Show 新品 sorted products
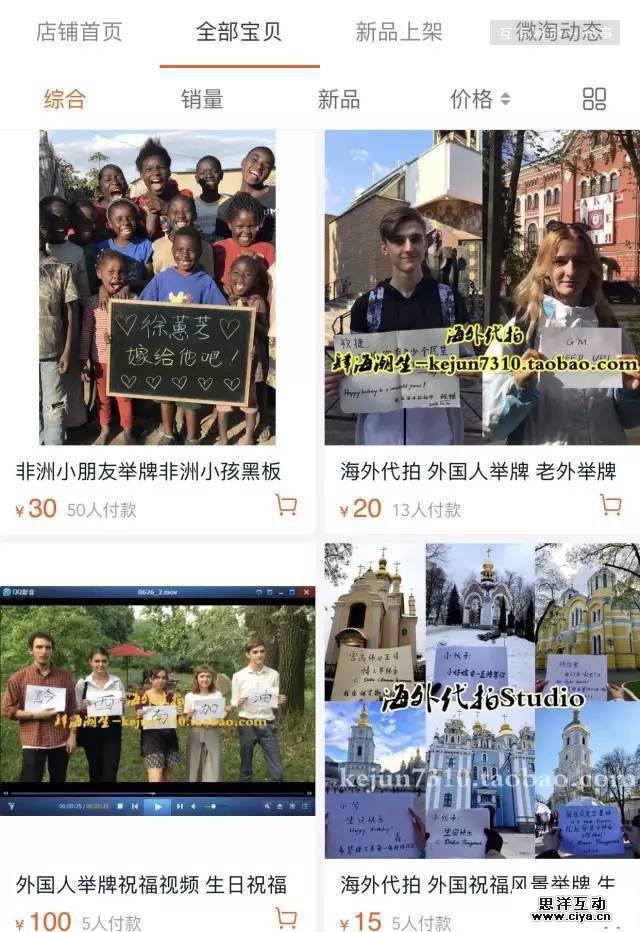The width and height of the screenshot is (640, 932). [x=338, y=99]
